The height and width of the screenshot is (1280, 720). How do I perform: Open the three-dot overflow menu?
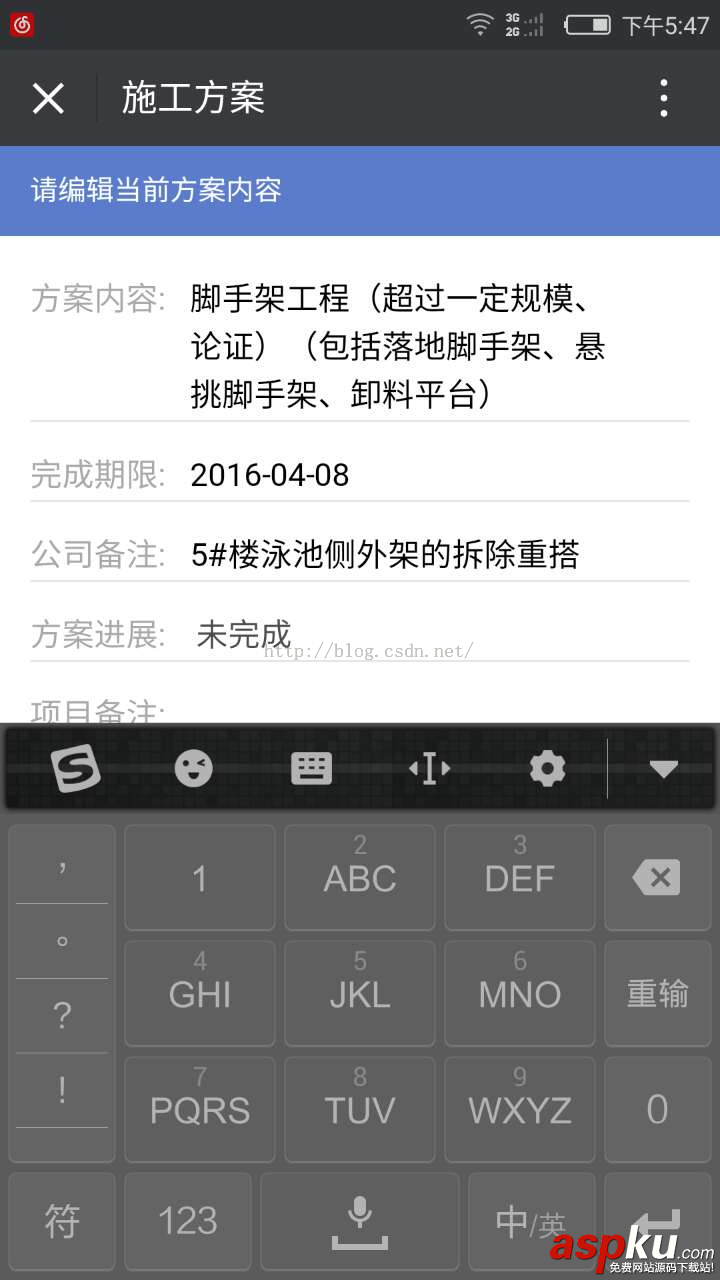tap(663, 97)
